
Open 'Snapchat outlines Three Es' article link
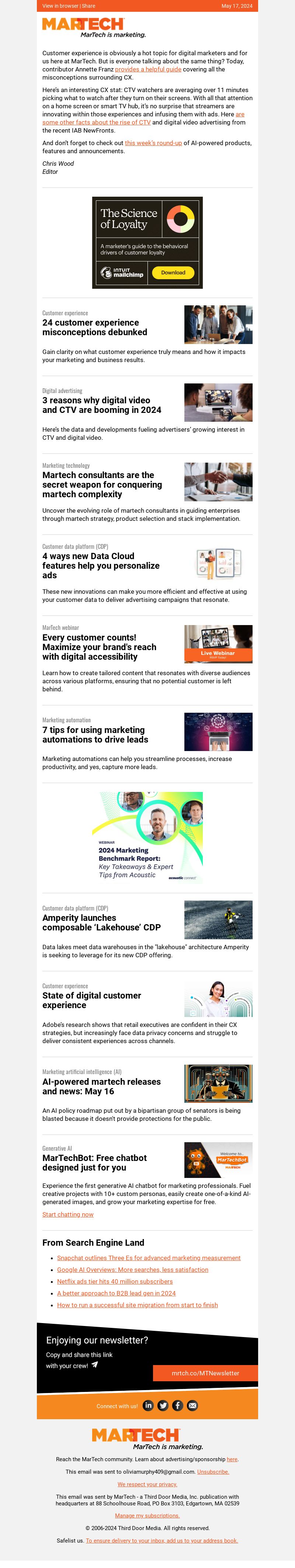149,1257
